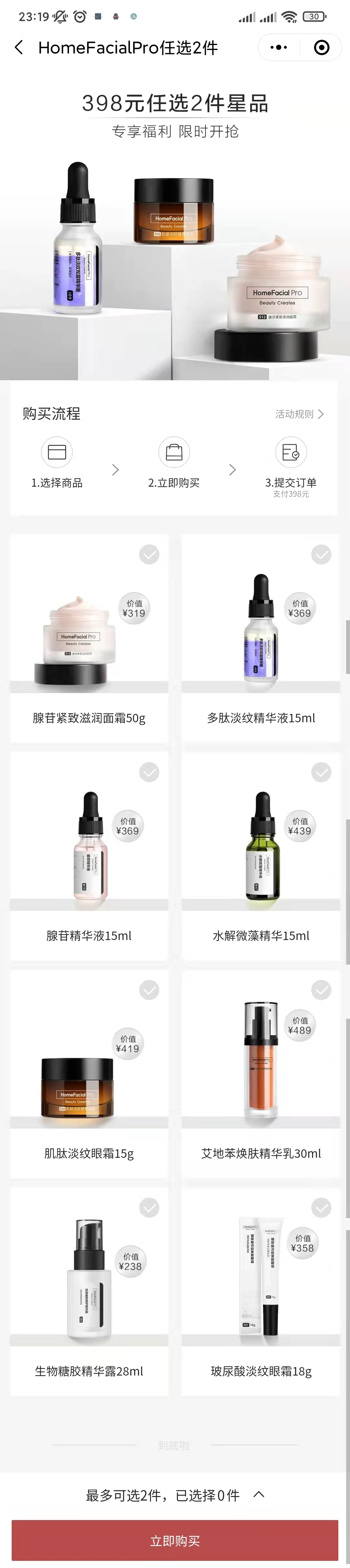Expand the selected items summary
Screen dimensions: 350x1568
(x=259, y=1494)
